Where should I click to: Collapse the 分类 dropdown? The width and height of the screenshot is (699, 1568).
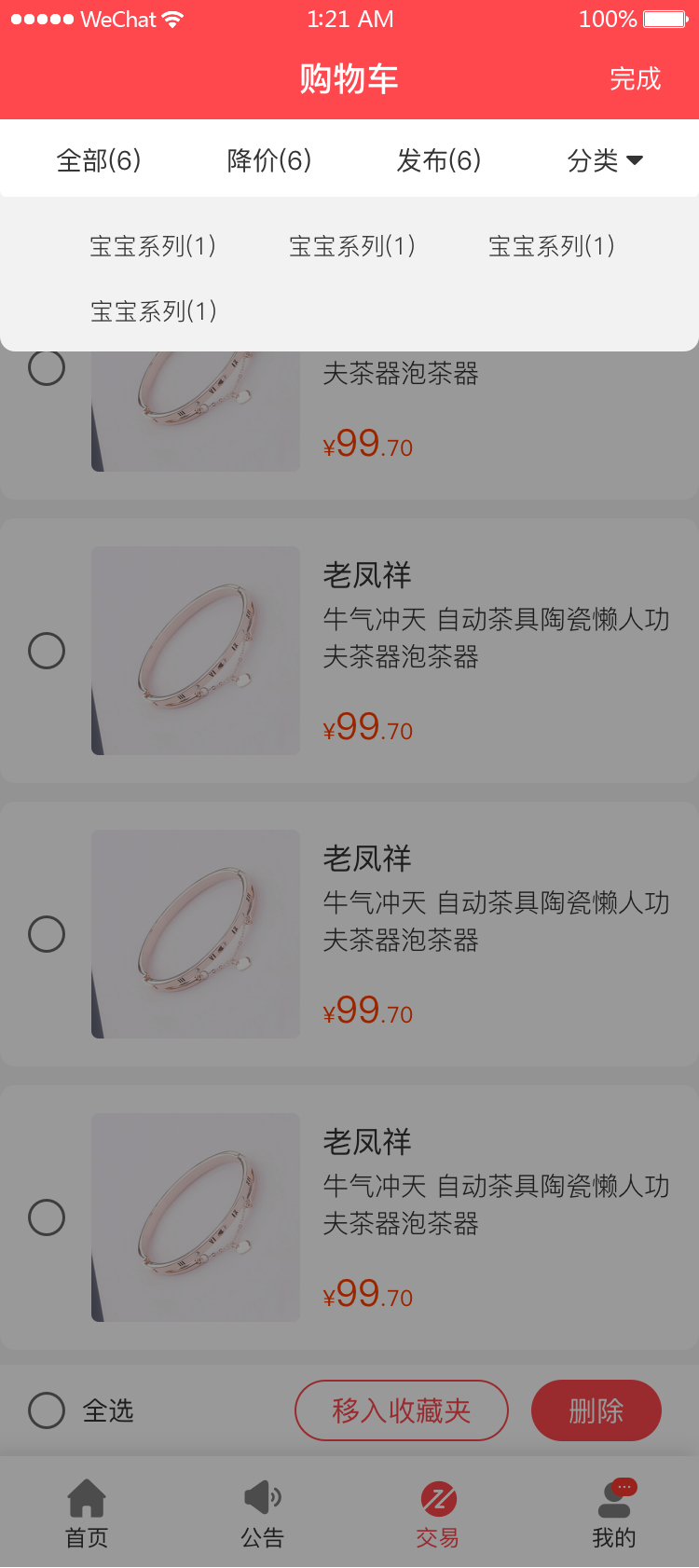[x=605, y=160]
